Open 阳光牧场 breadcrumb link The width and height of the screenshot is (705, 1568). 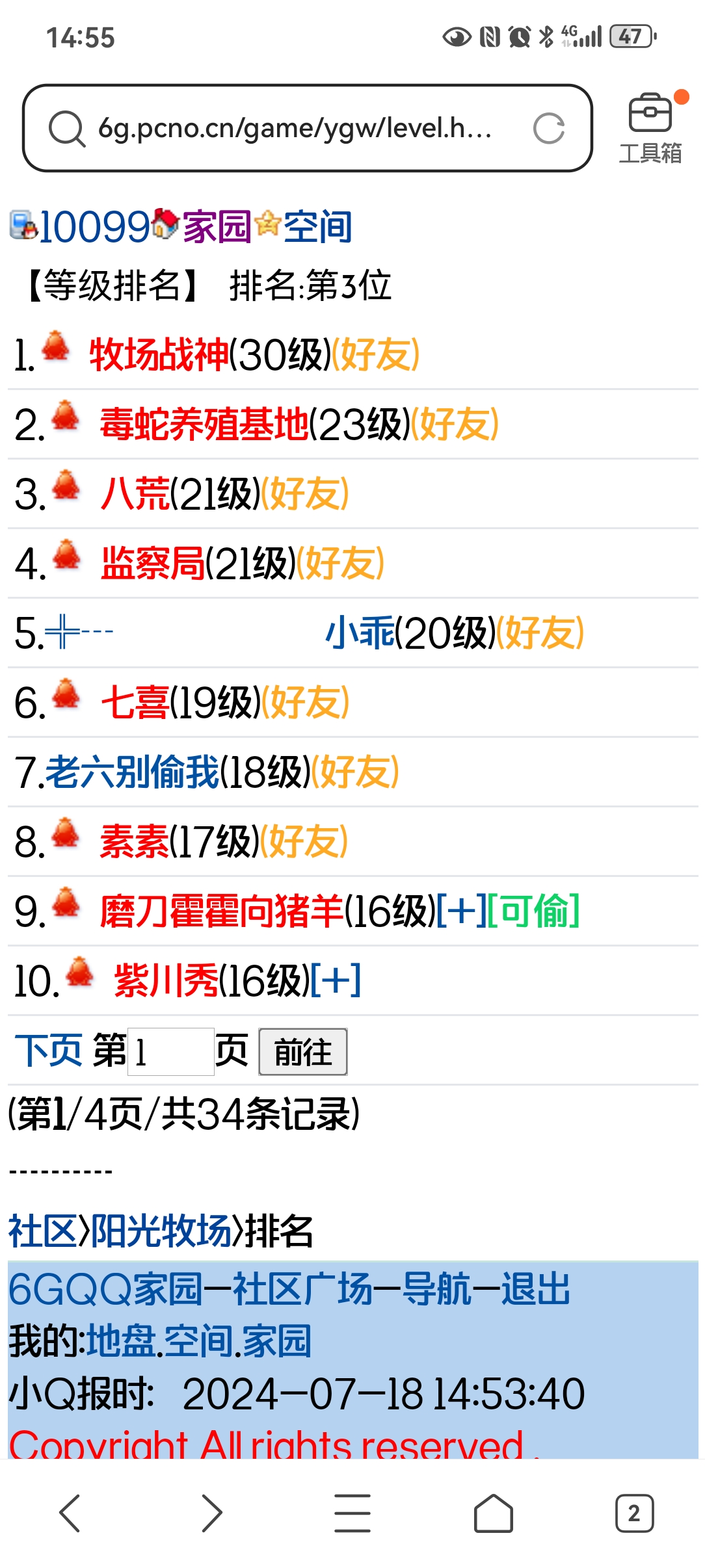tap(160, 1231)
